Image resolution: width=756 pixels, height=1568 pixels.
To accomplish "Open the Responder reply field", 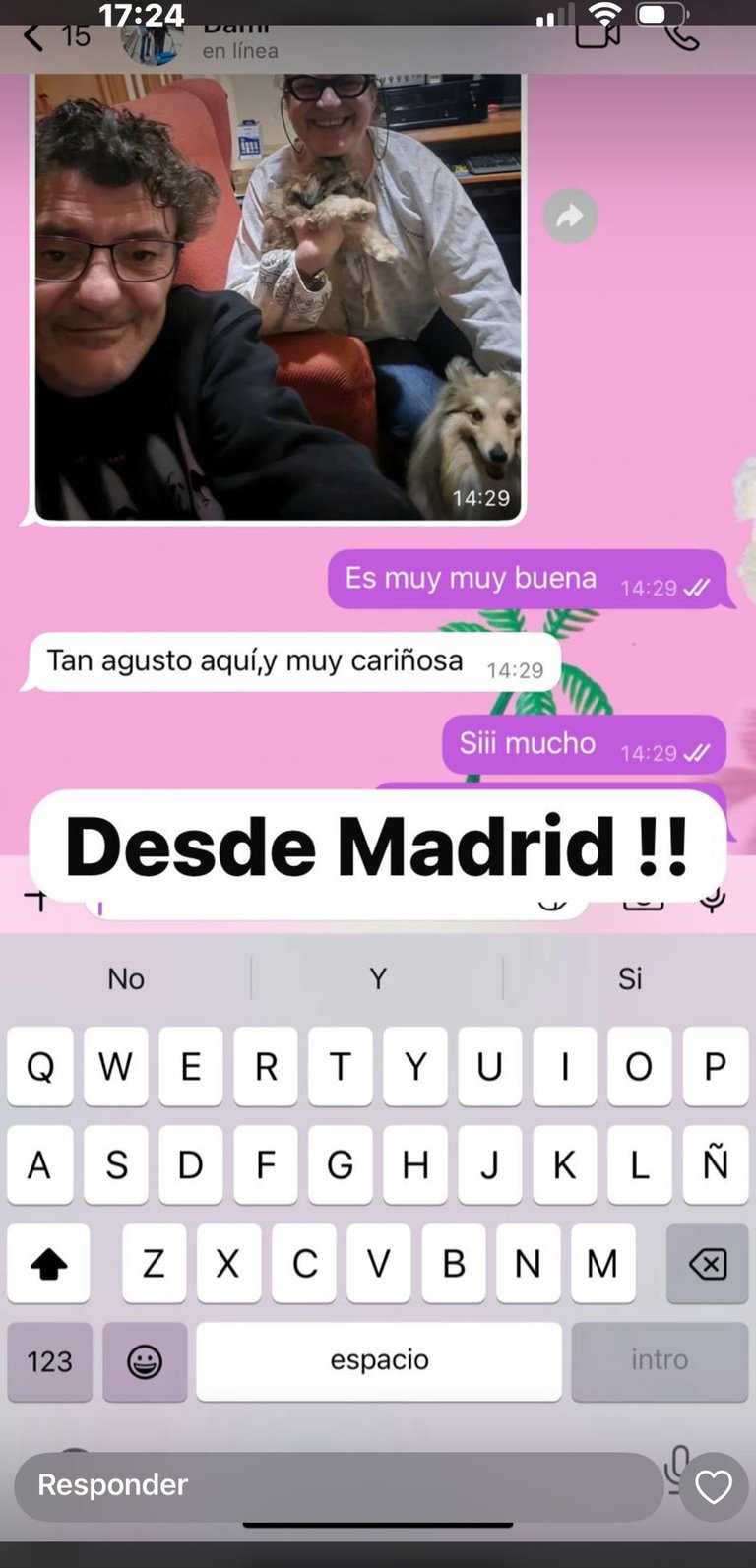I will click(335, 1485).
